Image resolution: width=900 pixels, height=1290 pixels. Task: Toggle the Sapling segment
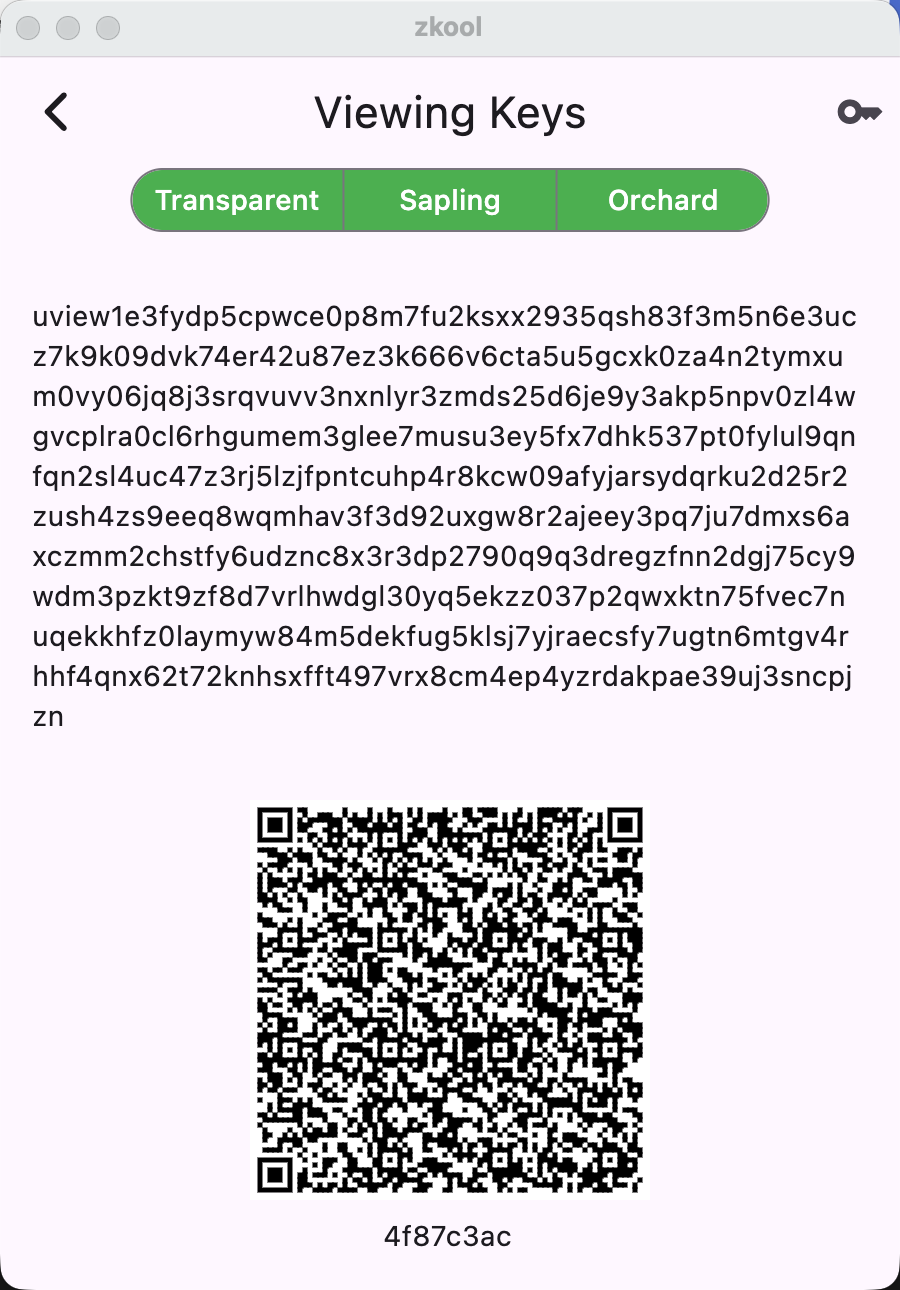coord(450,200)
